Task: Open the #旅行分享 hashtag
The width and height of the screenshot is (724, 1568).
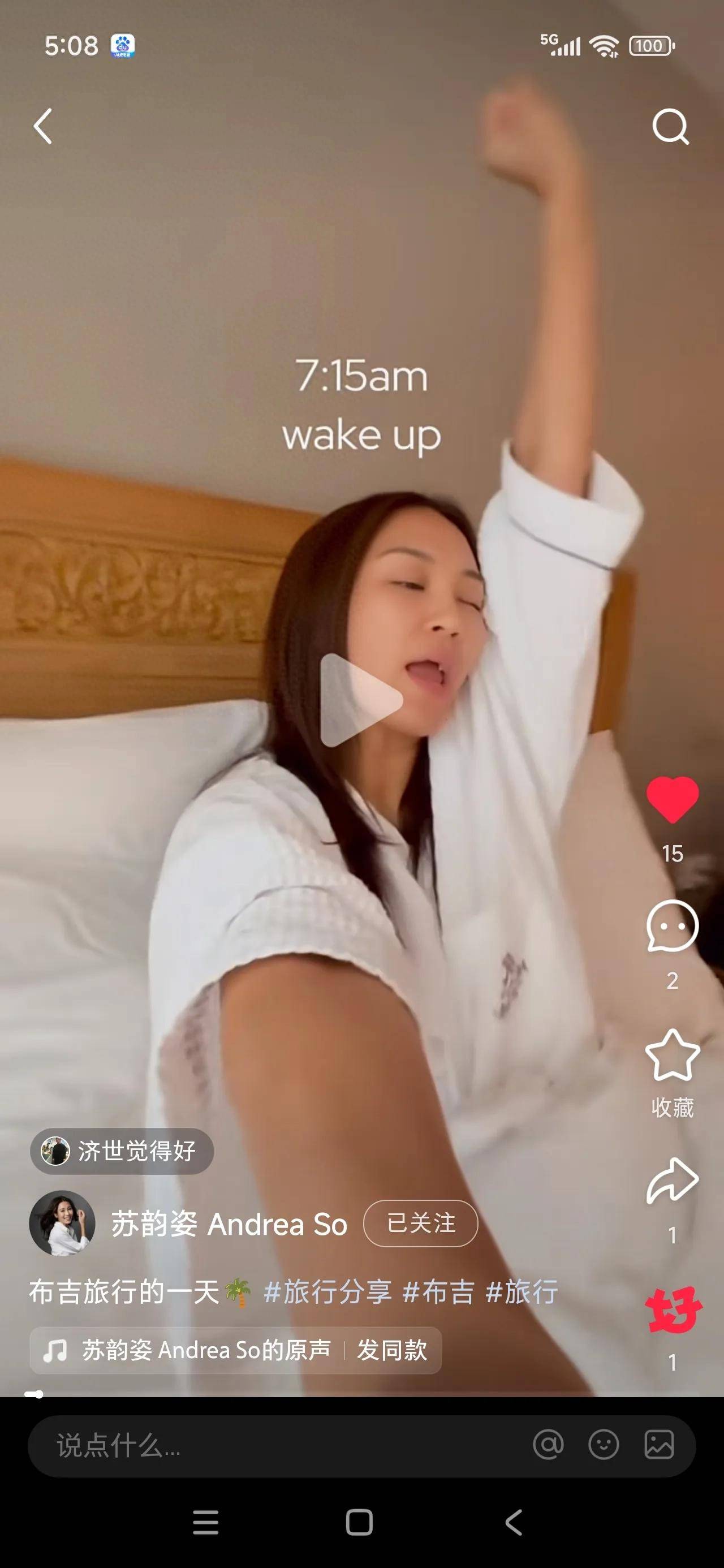Action: tap(327, 1291)
